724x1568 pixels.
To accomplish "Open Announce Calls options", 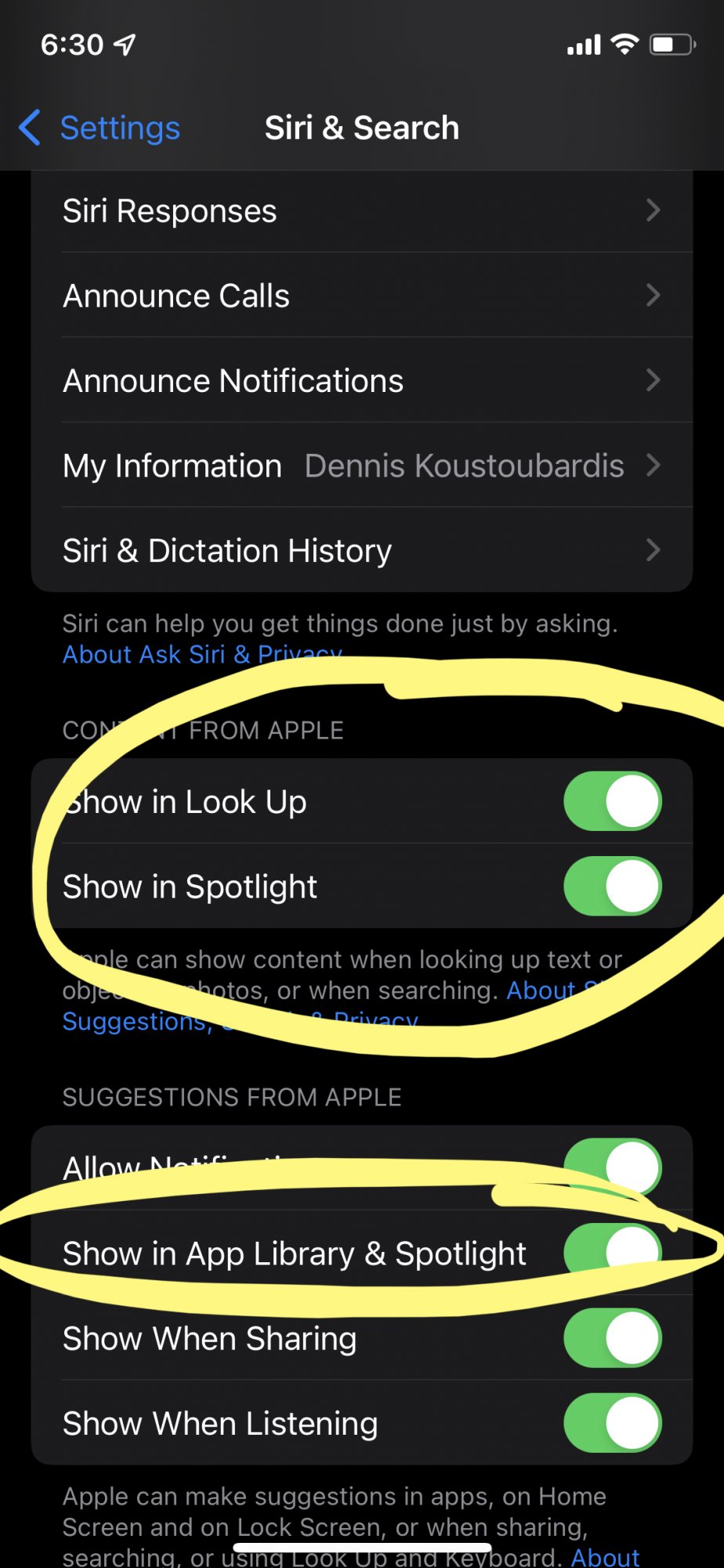I will coord(360,296).
